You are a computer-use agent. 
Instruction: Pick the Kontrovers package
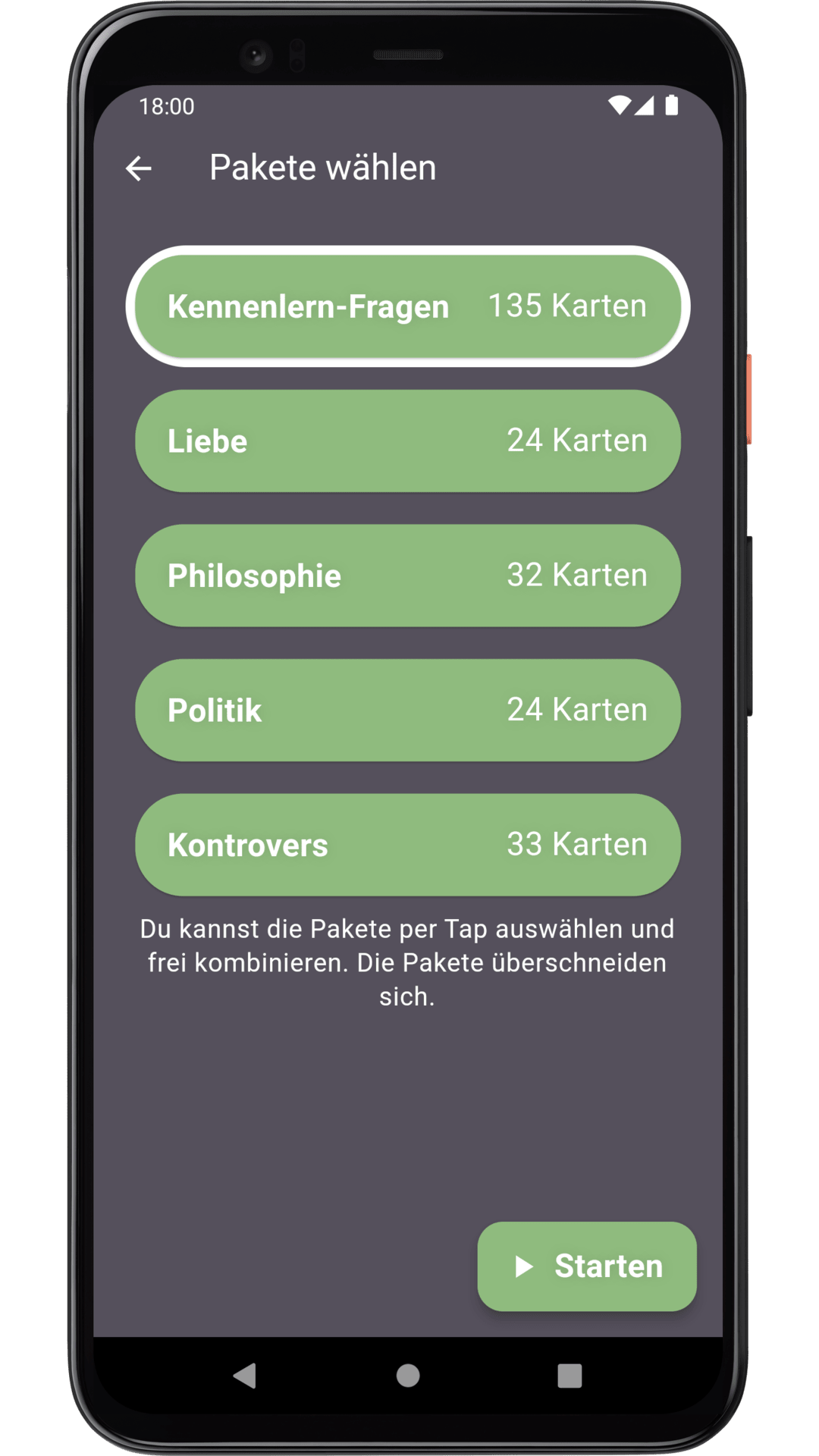pos(408,845)
